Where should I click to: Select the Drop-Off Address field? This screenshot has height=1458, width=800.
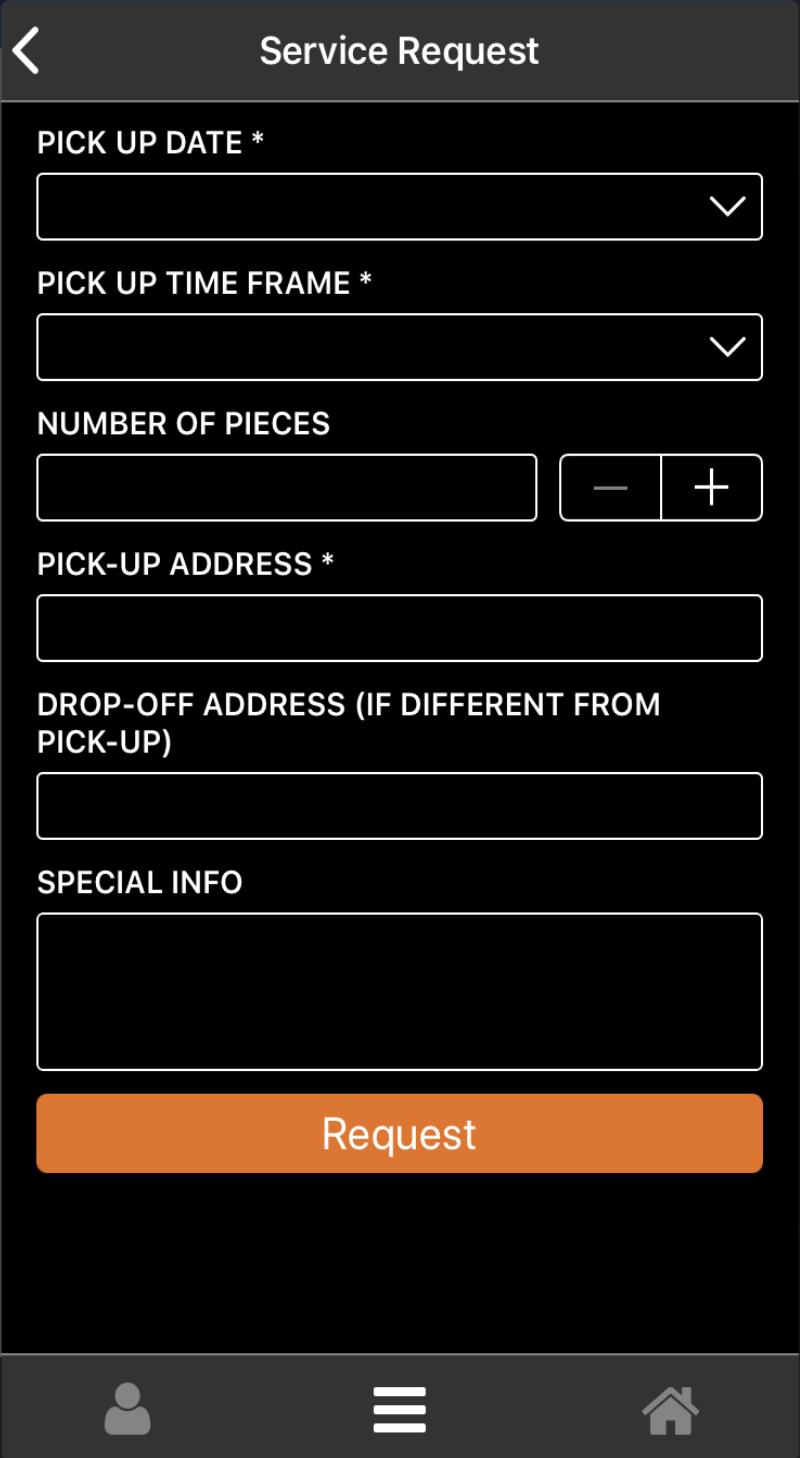tap(399, 805)
